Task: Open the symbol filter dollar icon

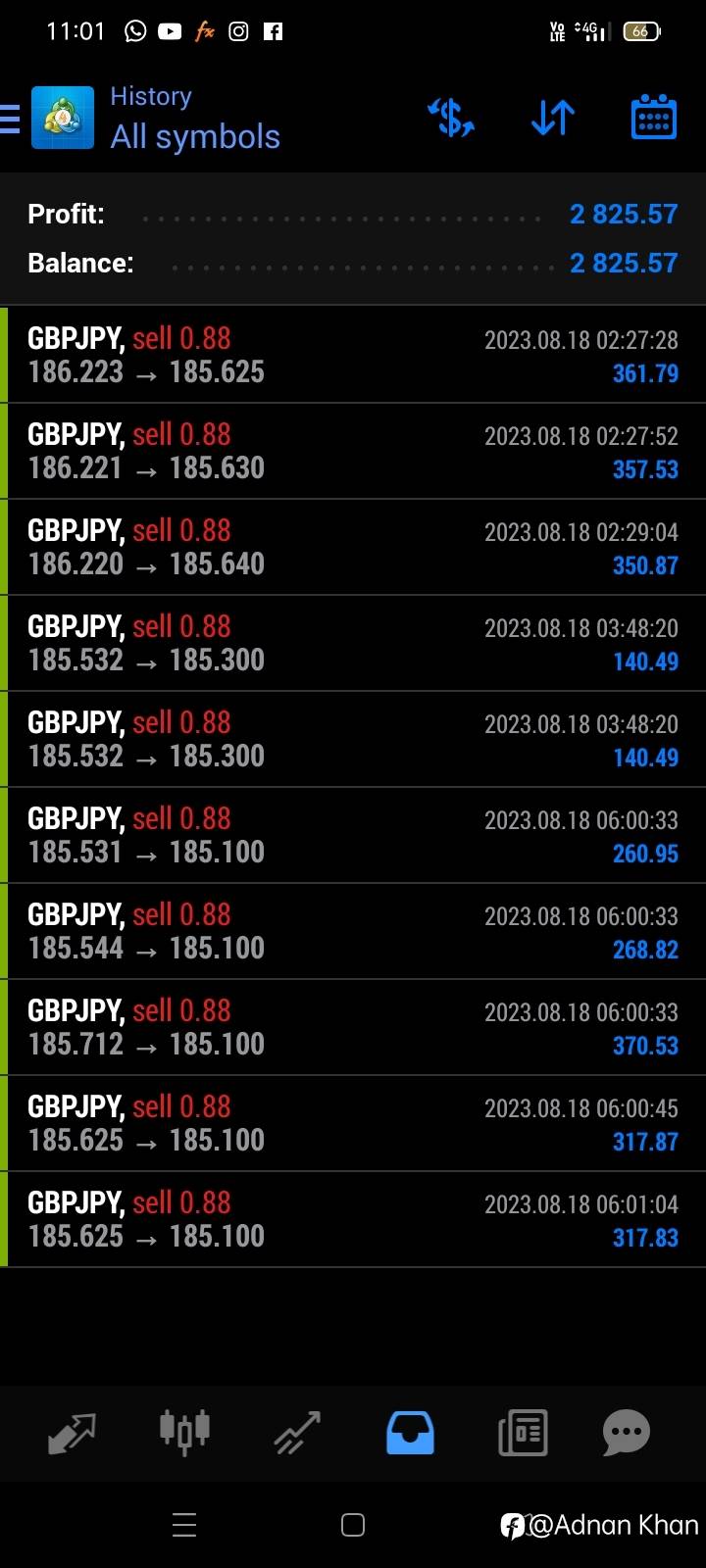Action: [x=452, y=119]
